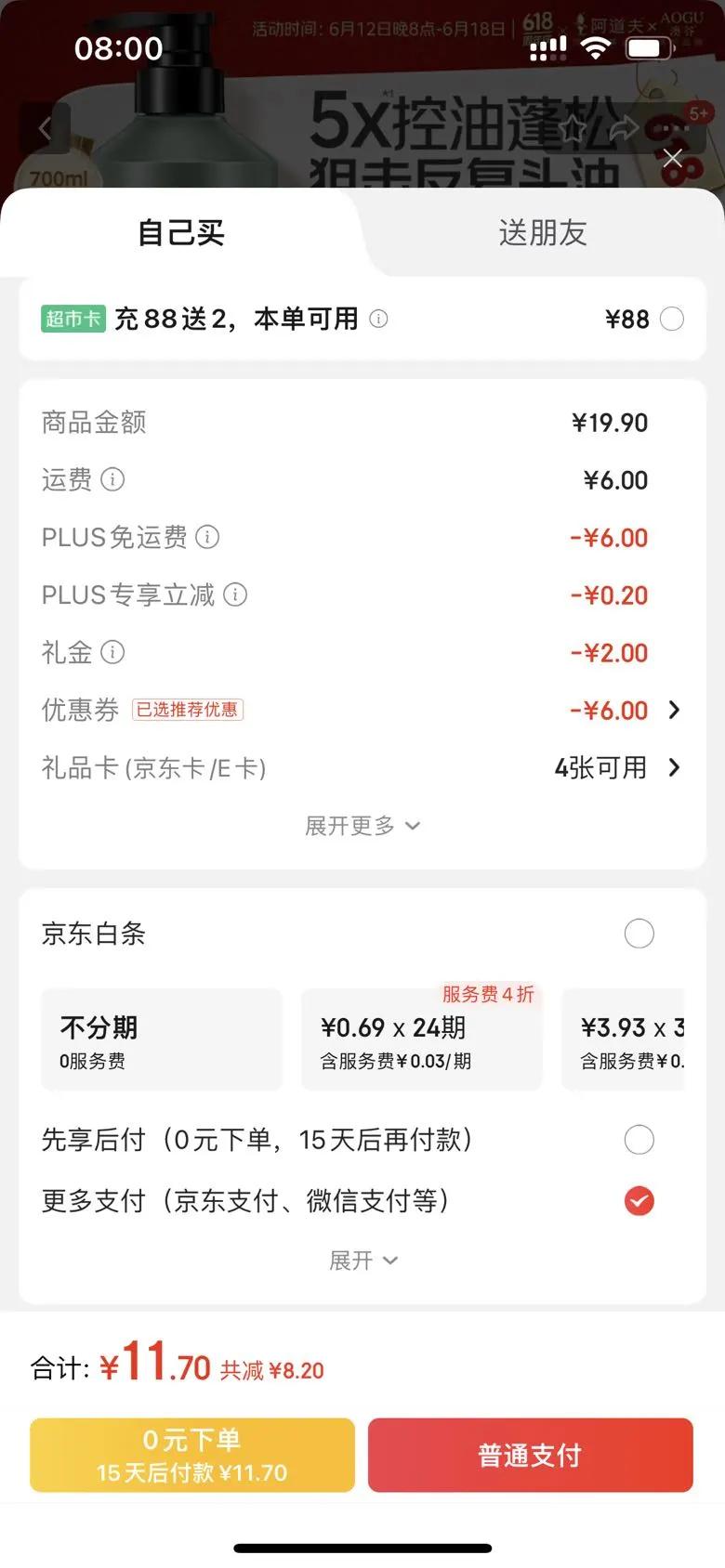Select 更多支付 payment option
This screenshot has height=1568, width=725.
639,1201
